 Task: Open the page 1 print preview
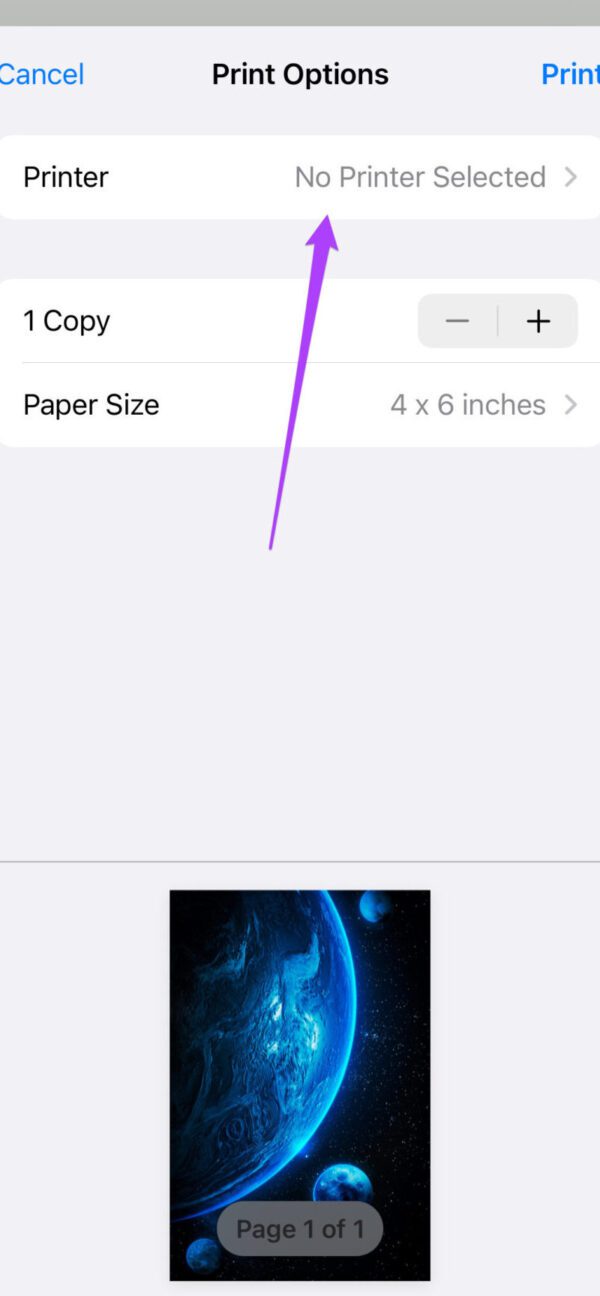[300, 1084]
